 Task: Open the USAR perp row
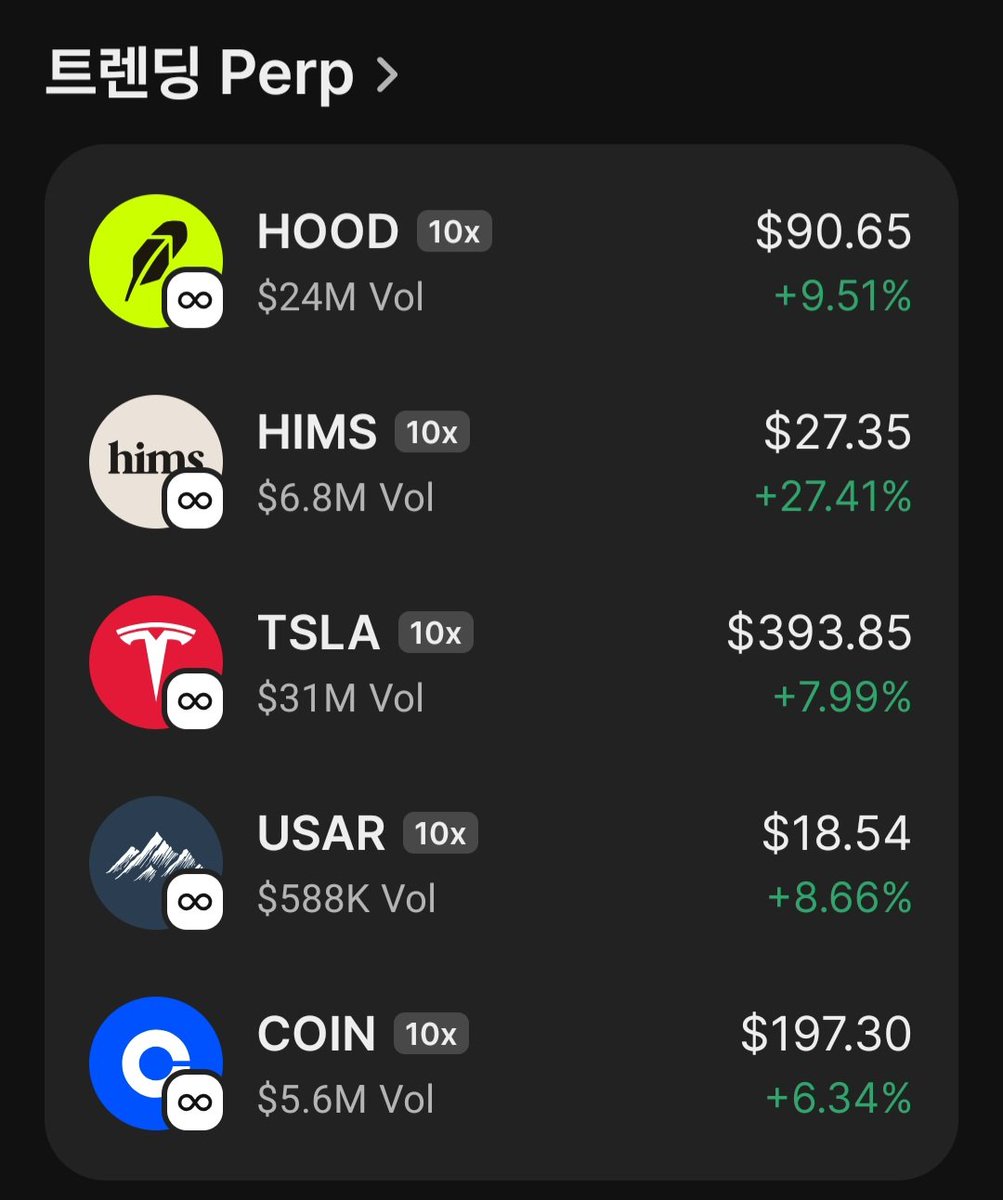tap(500, 863)
